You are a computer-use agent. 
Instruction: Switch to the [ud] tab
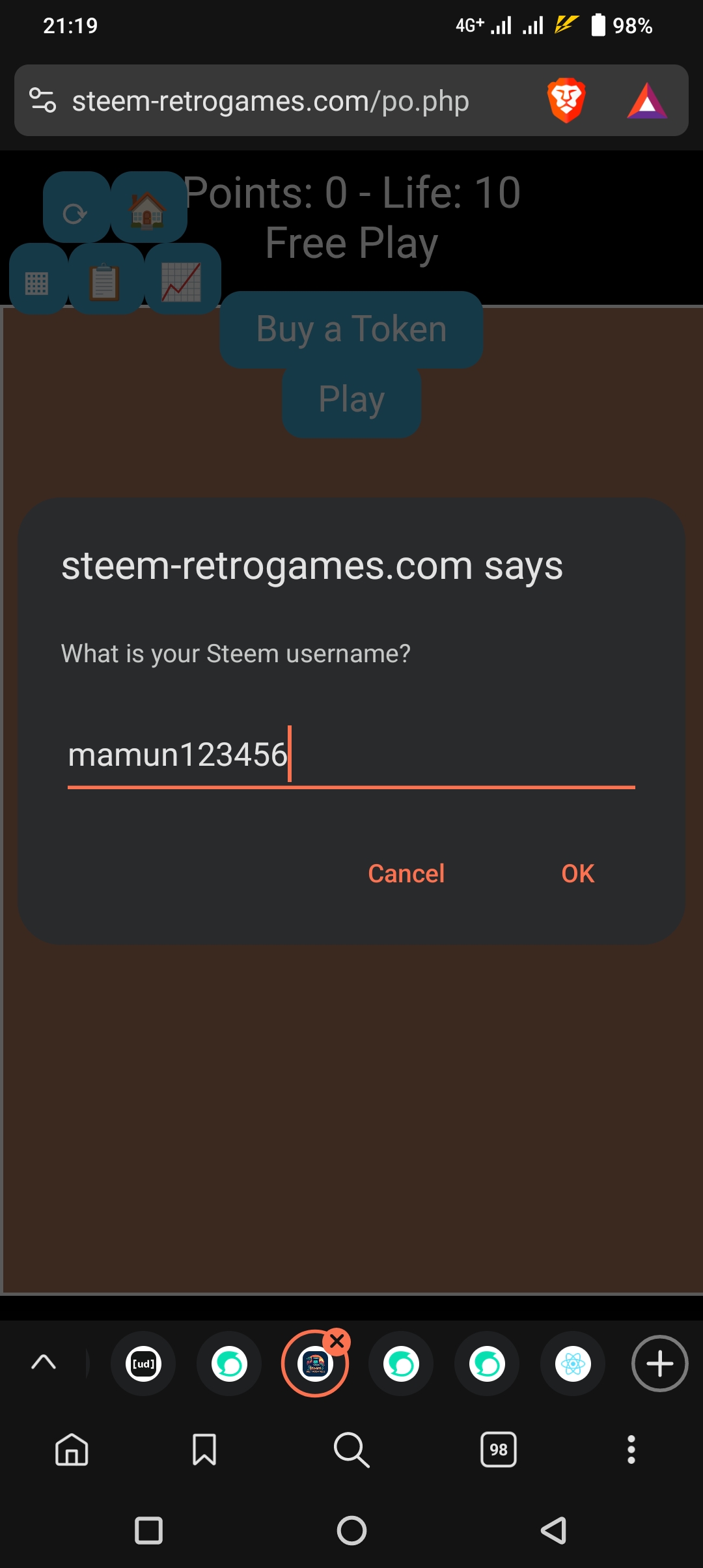[x=143, y=1364]
